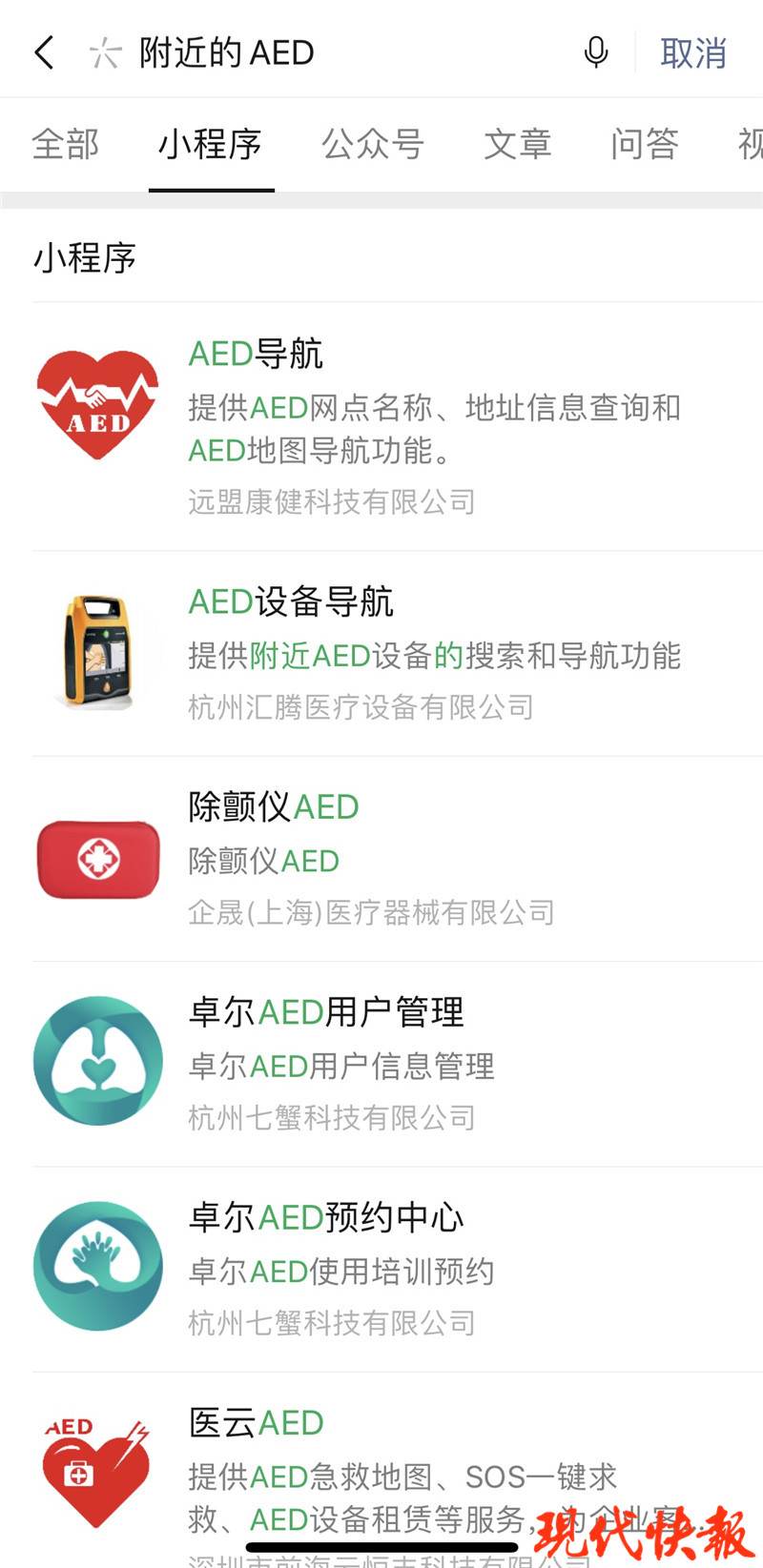Select the 小程序 tab
The width and height of the screenshot is (763, 1568).
click(x=211, y=145)
